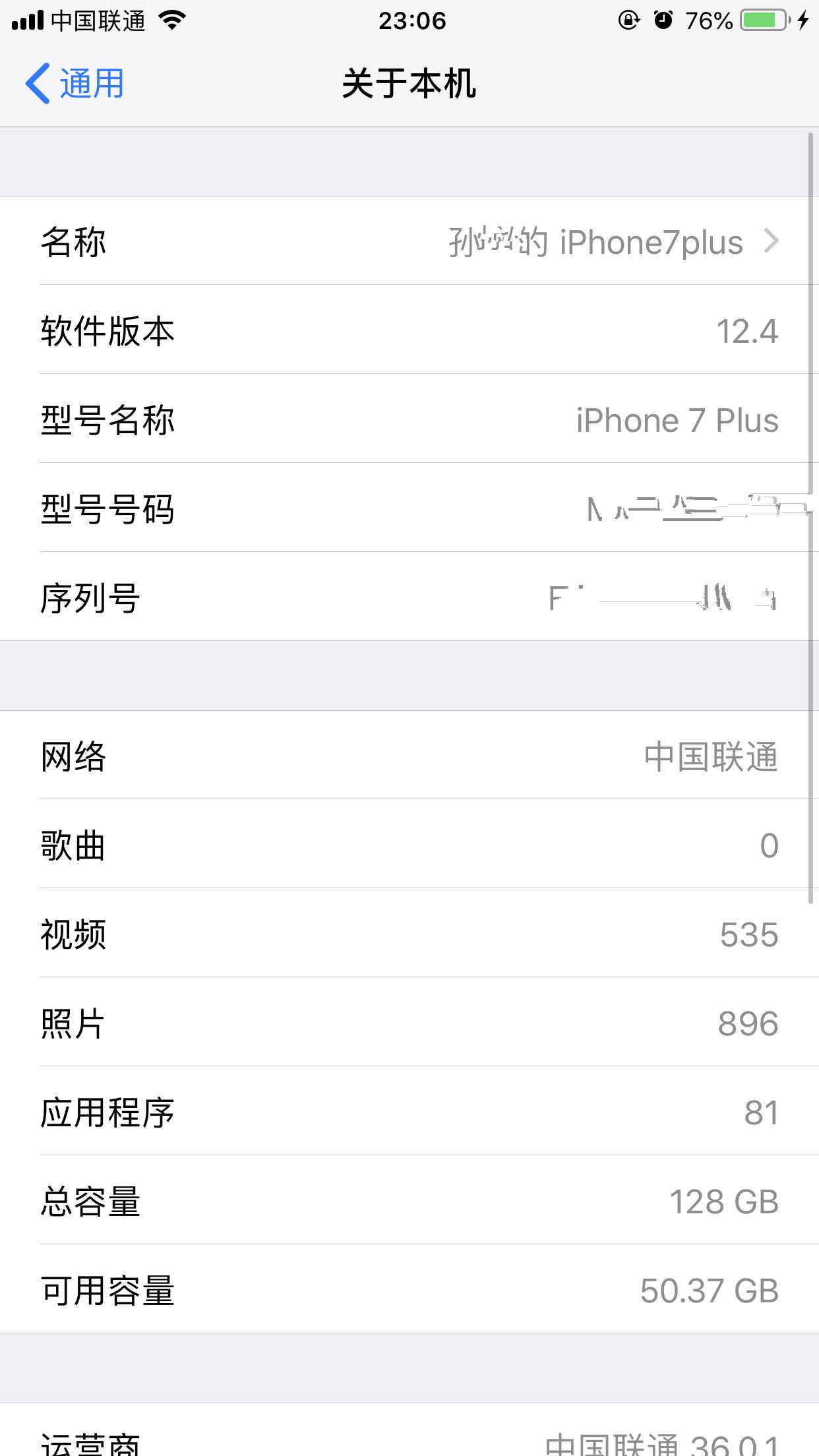Image resolution: width=819 pixels, height=1456 pixels.
Task: Select the 网络 row showing 中国联通
Action: coord(409,758)
